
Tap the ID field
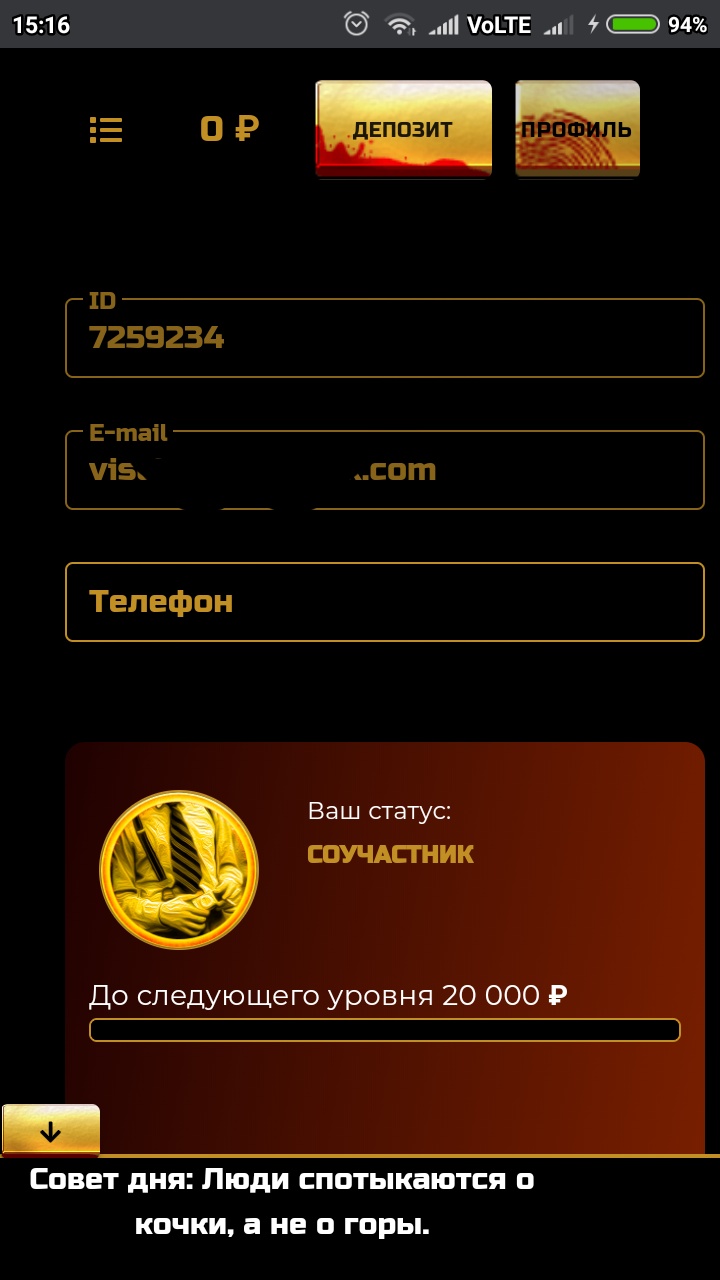coord(385,338)
